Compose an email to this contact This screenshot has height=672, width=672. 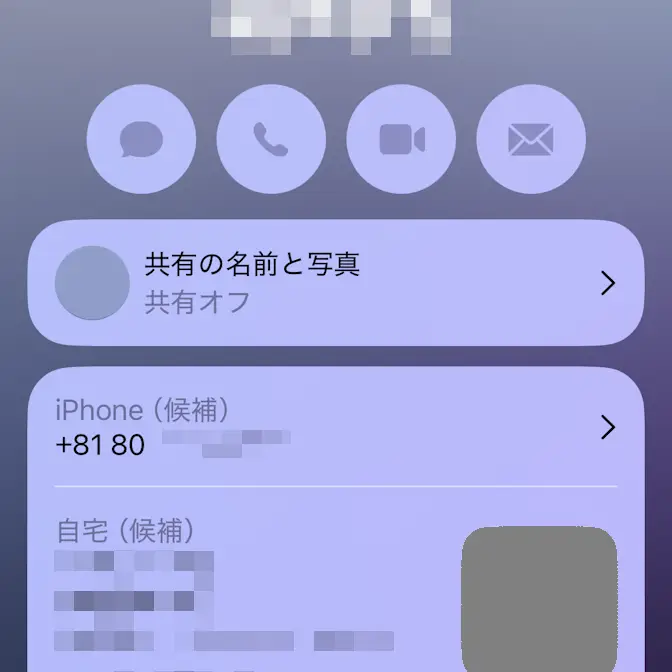click(x=531, y=140)
